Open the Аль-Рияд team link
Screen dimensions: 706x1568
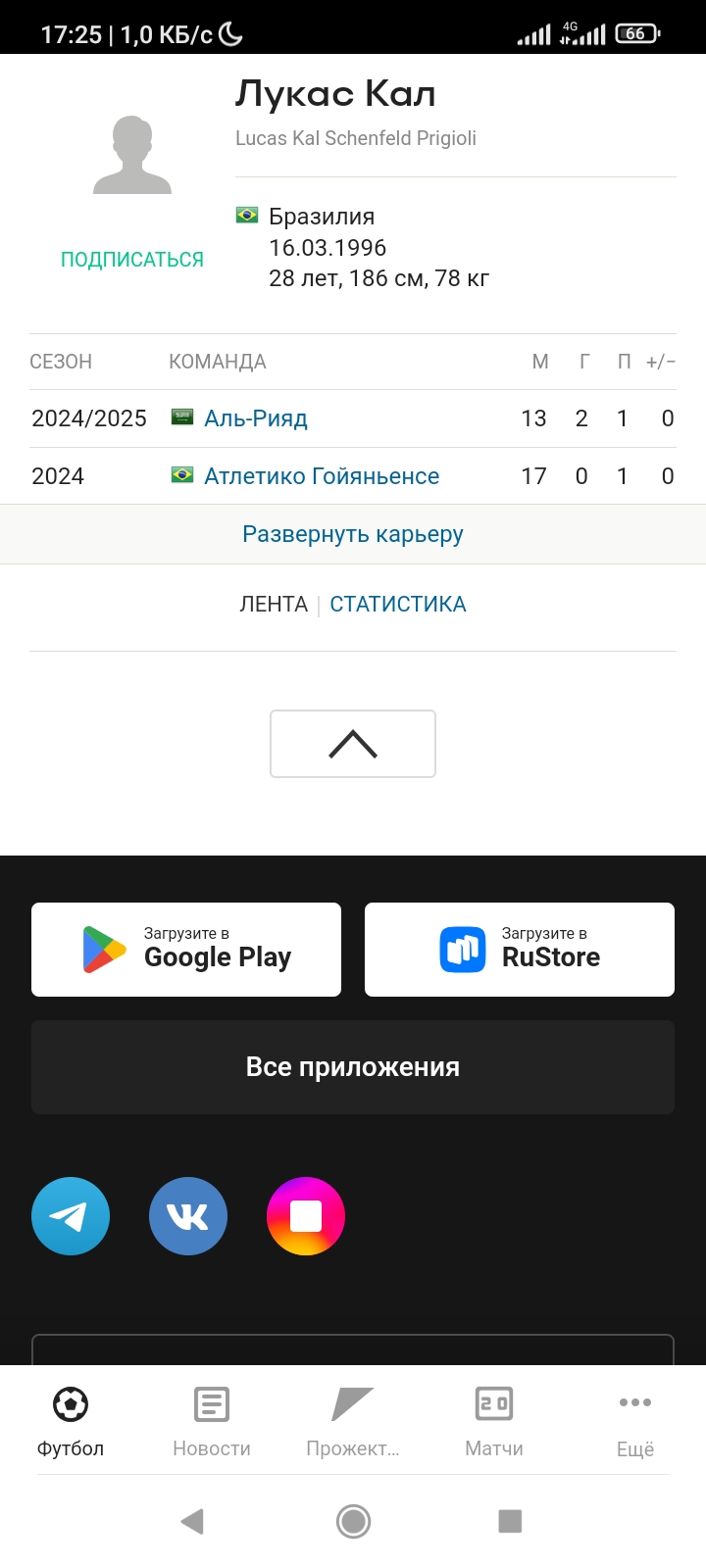(255, 418)
